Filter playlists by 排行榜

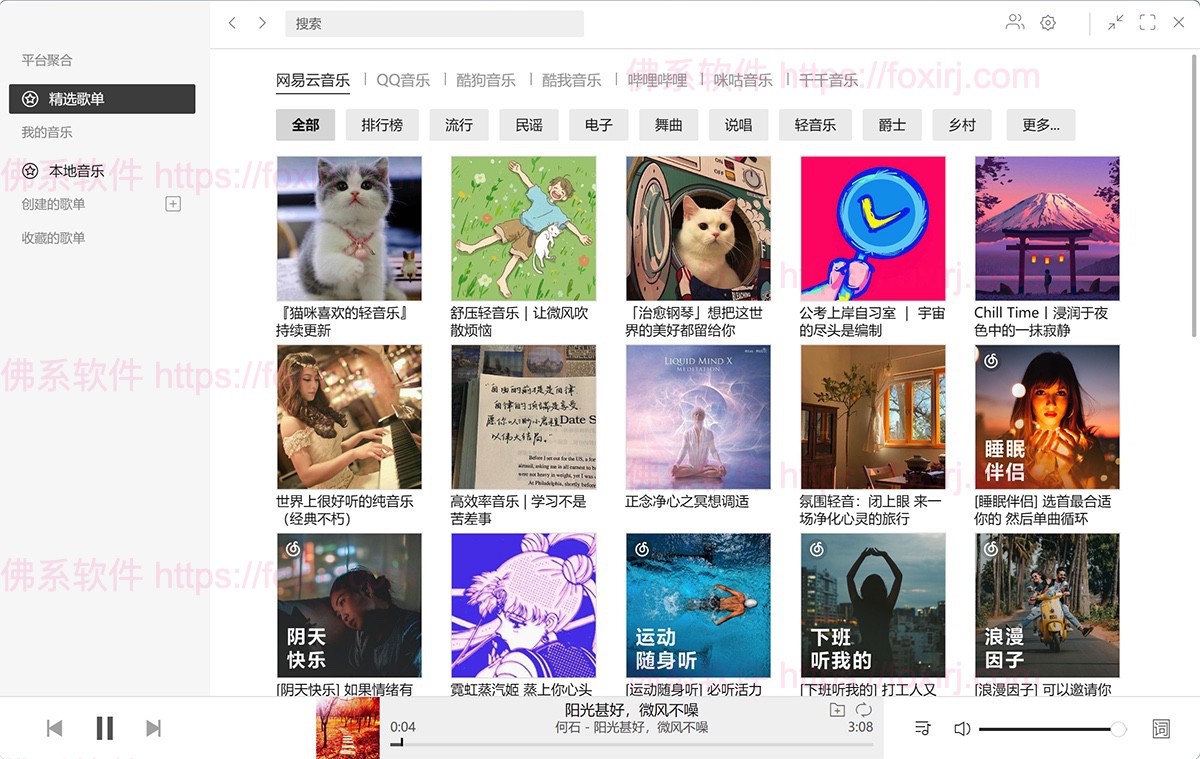[x=382, y=125]
